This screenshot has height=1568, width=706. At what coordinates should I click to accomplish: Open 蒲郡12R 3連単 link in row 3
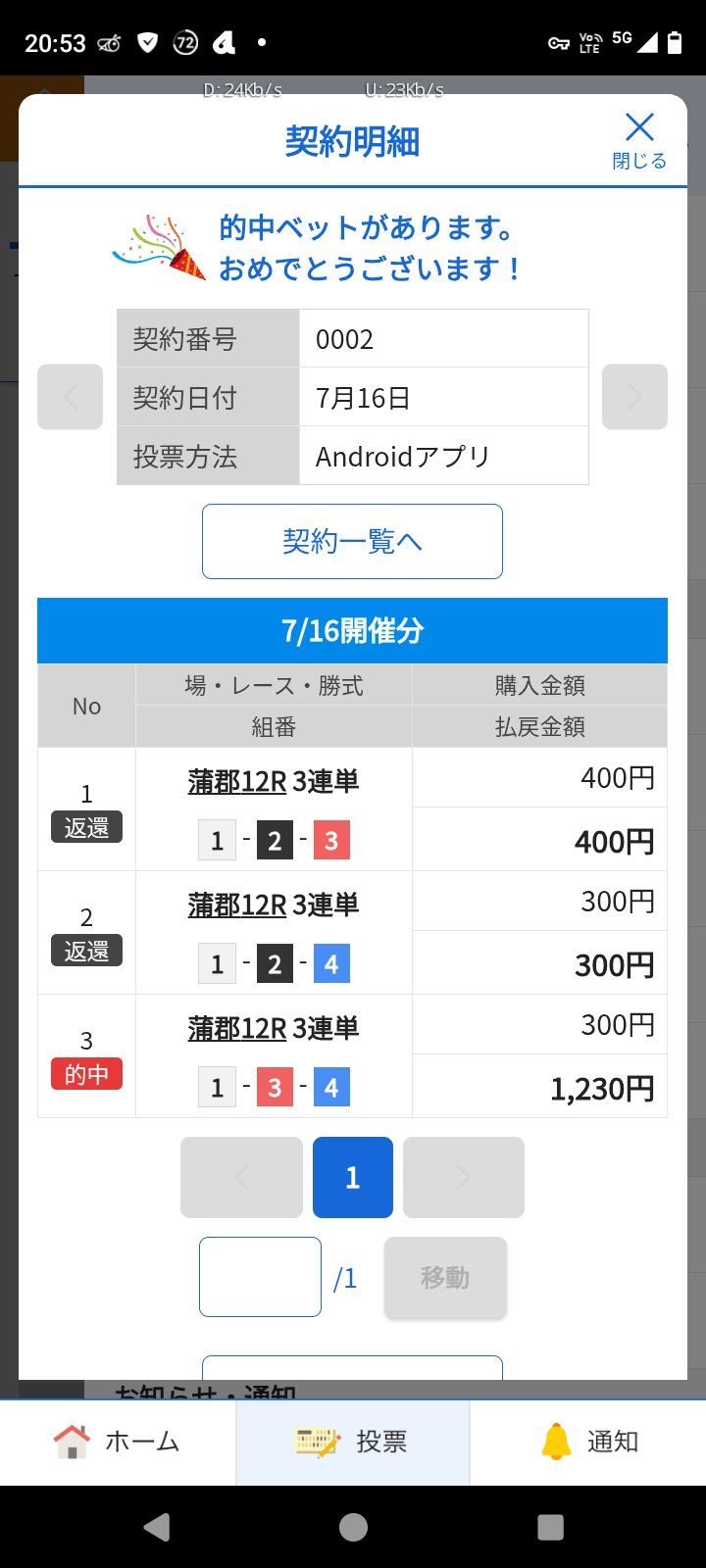[274, 1028]
